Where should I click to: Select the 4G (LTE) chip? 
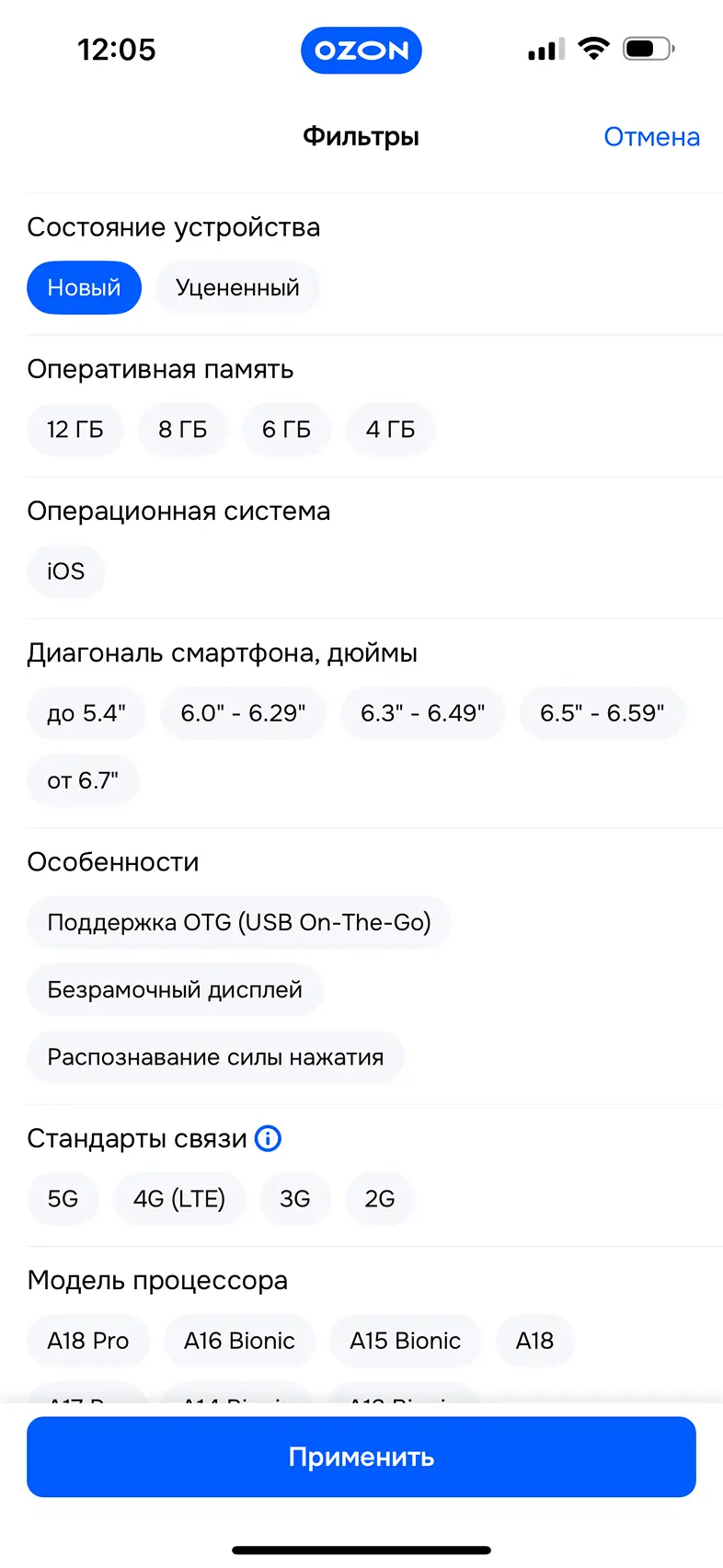179,1199
